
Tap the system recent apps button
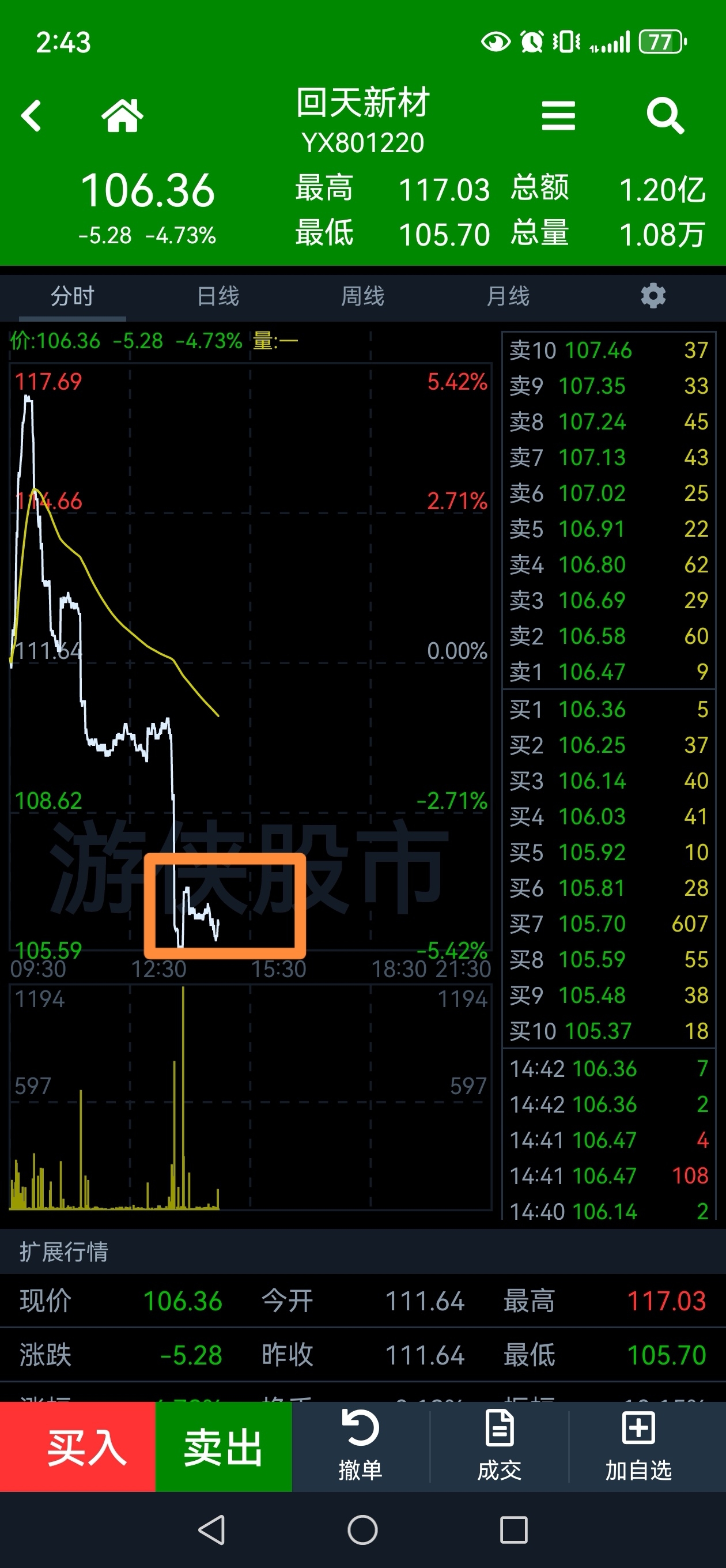click(x=513, y=1529)
